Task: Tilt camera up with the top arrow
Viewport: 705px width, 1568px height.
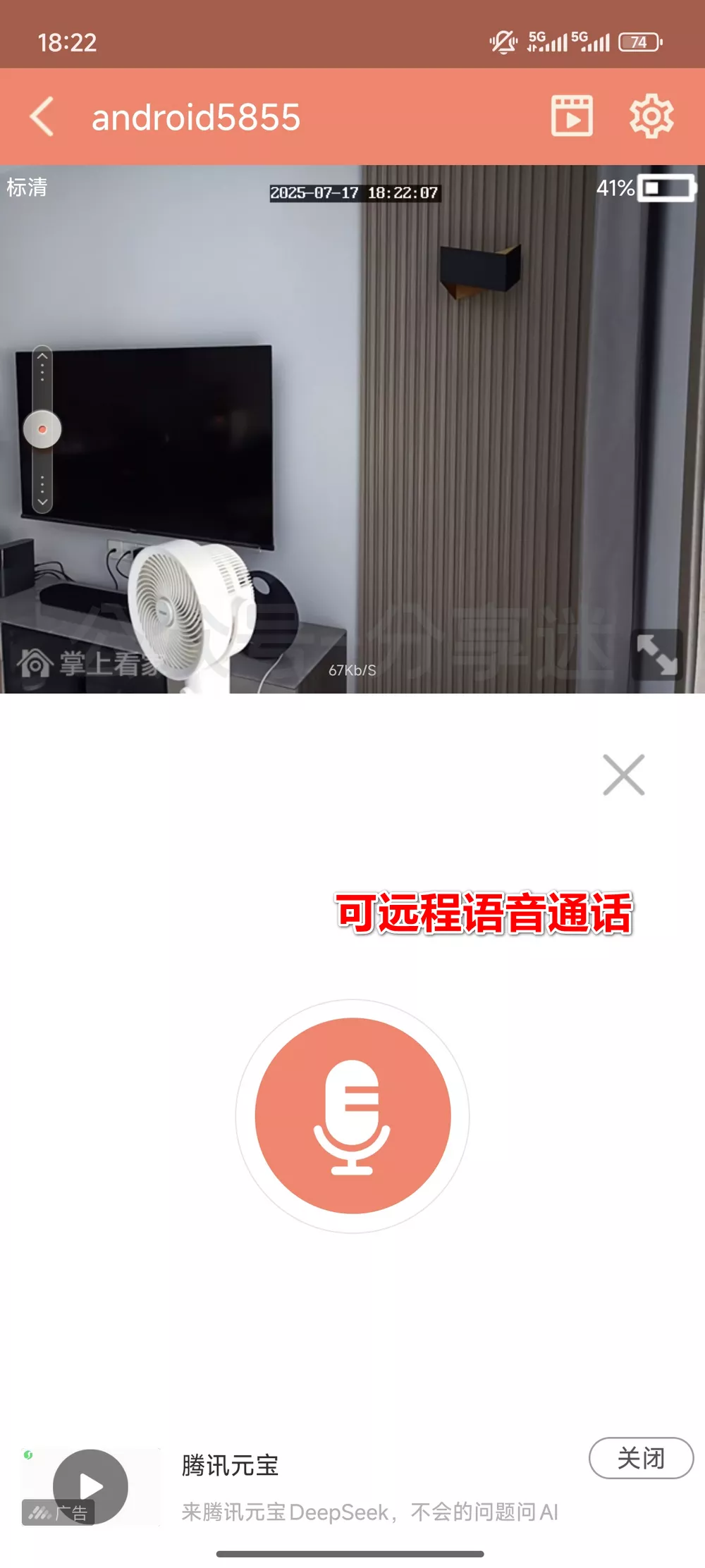Action: 42,357
